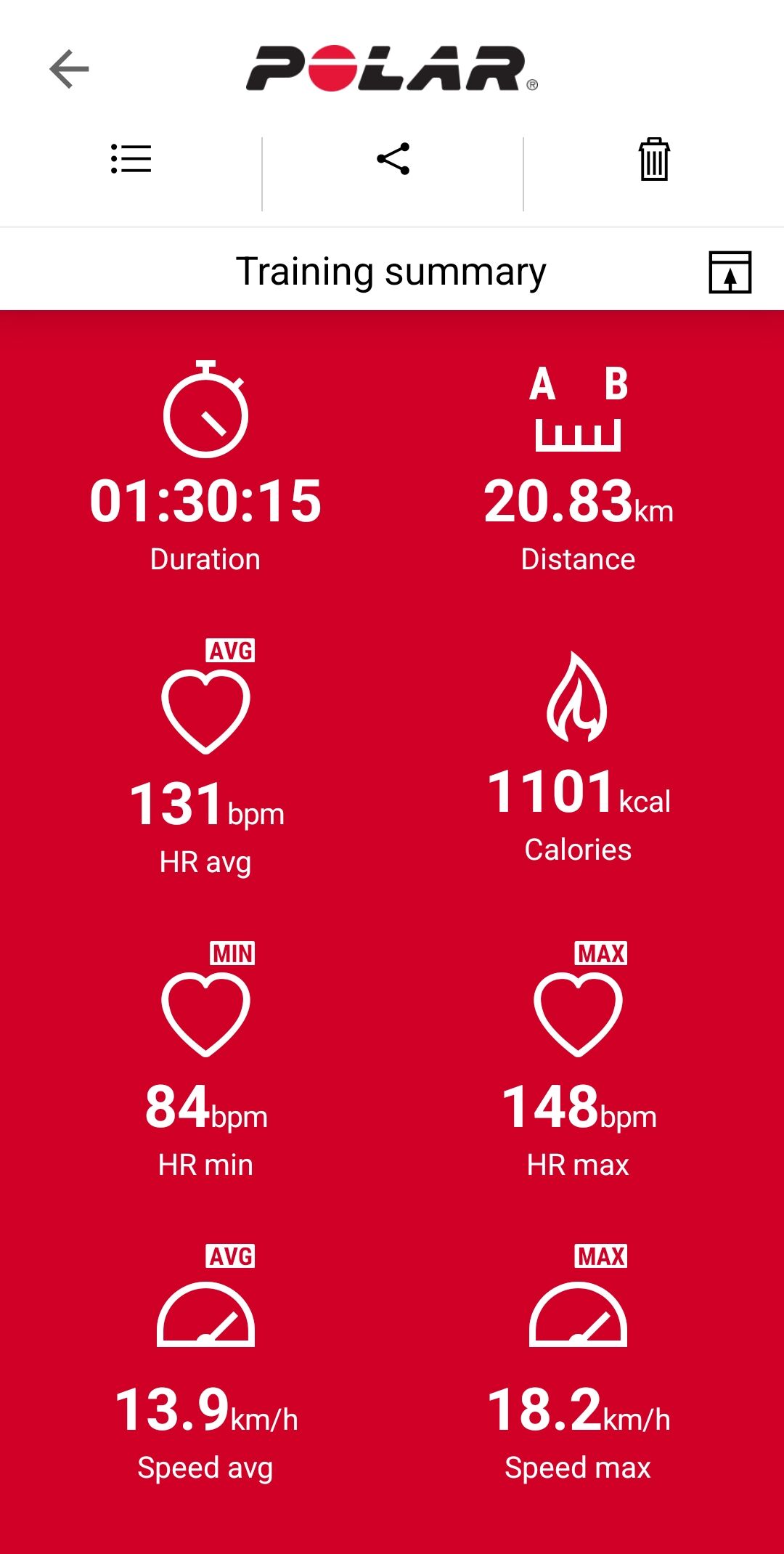Open the training details list icon
This screenshot has width=784, height=1554.
pyautogui.click(x=131, y=159)
